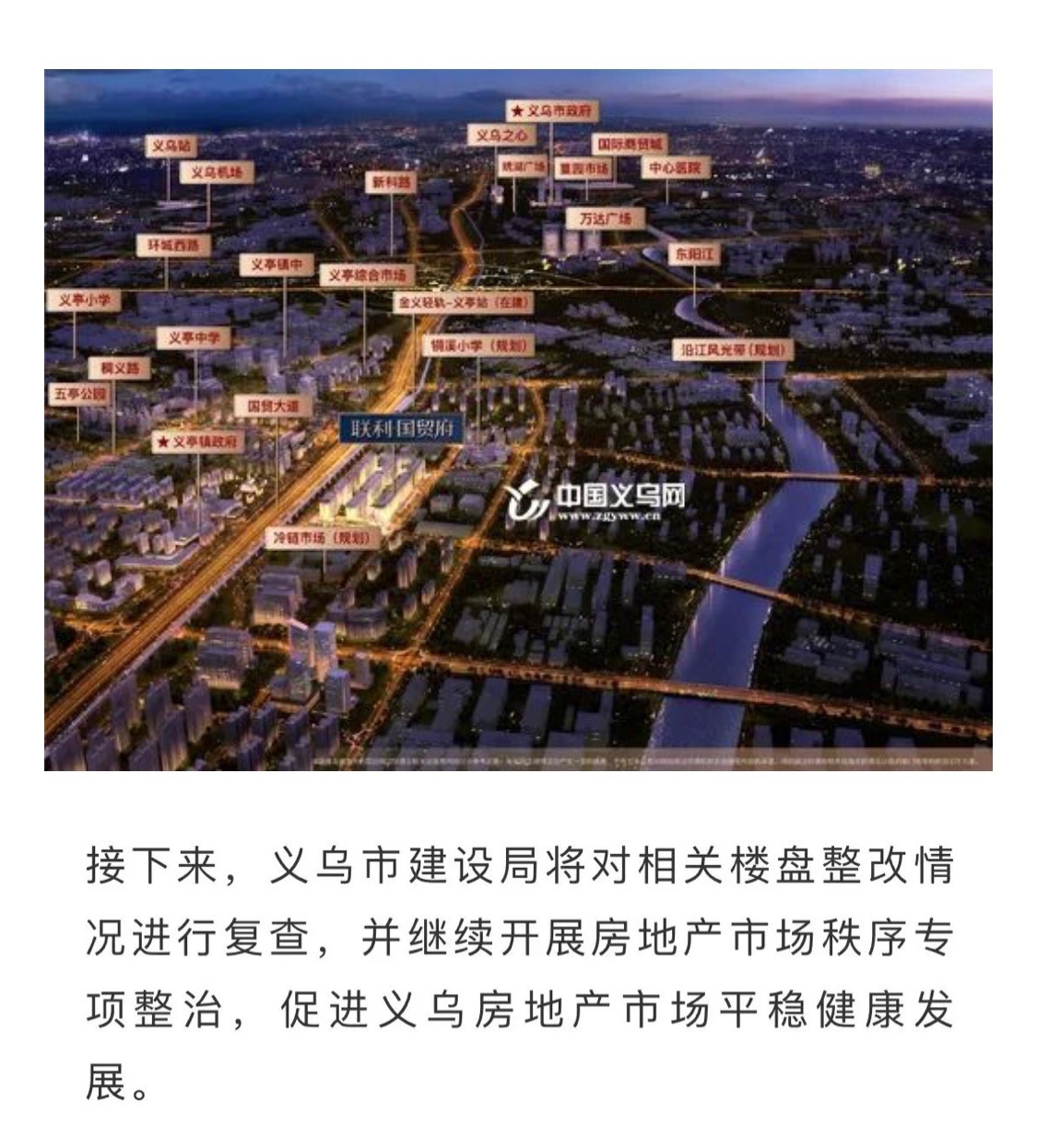Image resolution: width=1037 pixels, height=1148 pixels.
Task: Open the aerial city map image
Action: click(x=518, y=419)
